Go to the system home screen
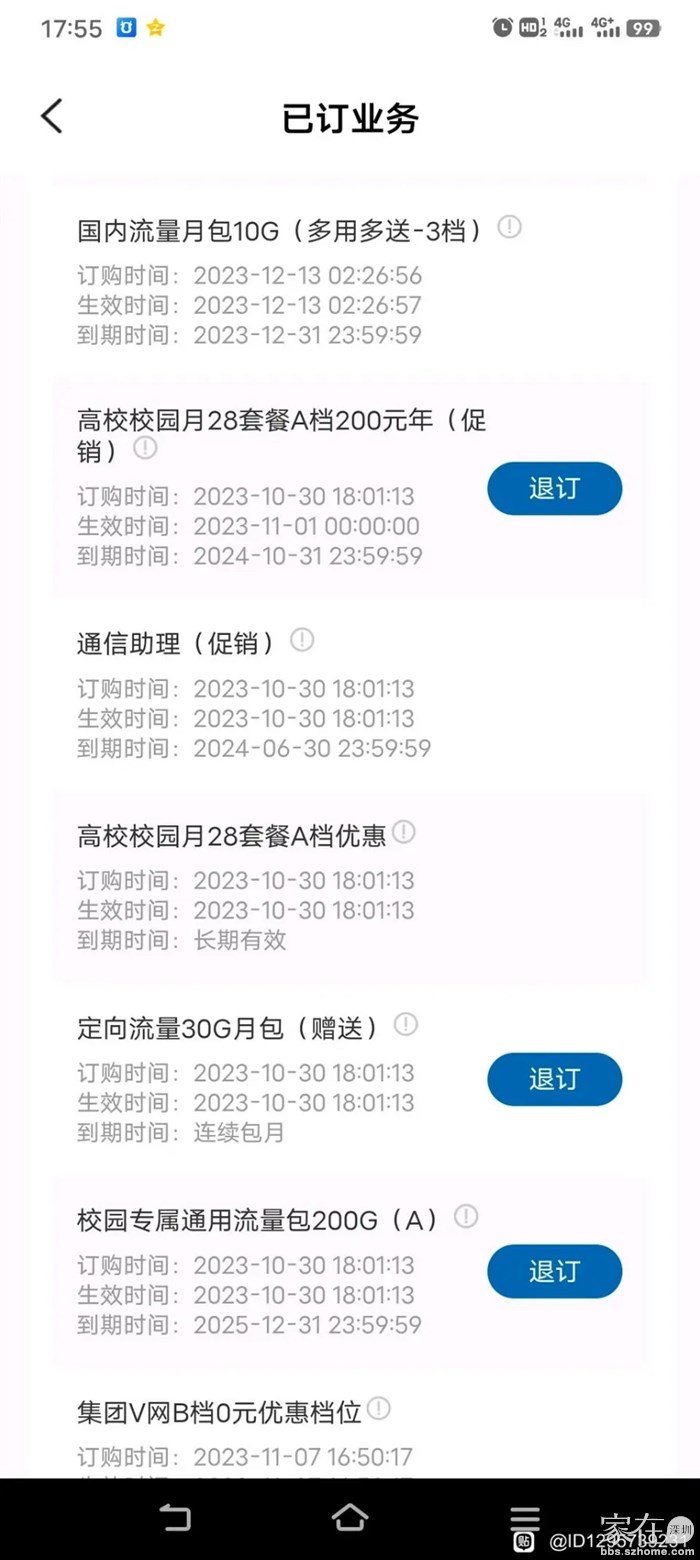This screenshot has height=1560, width=700. pyautogui.click(x=349, y=1518)
